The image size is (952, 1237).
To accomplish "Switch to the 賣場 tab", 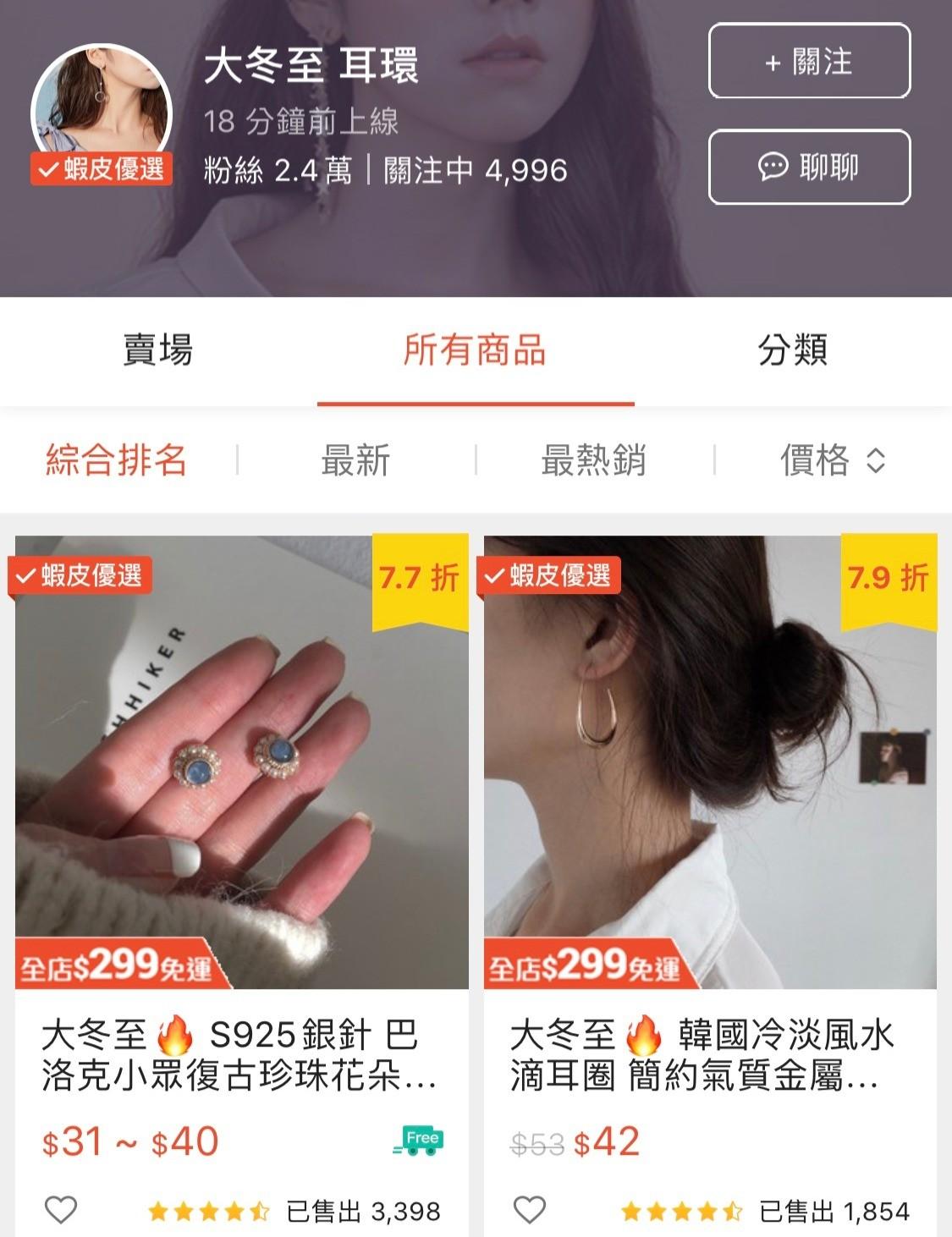I will coord(158,350).
